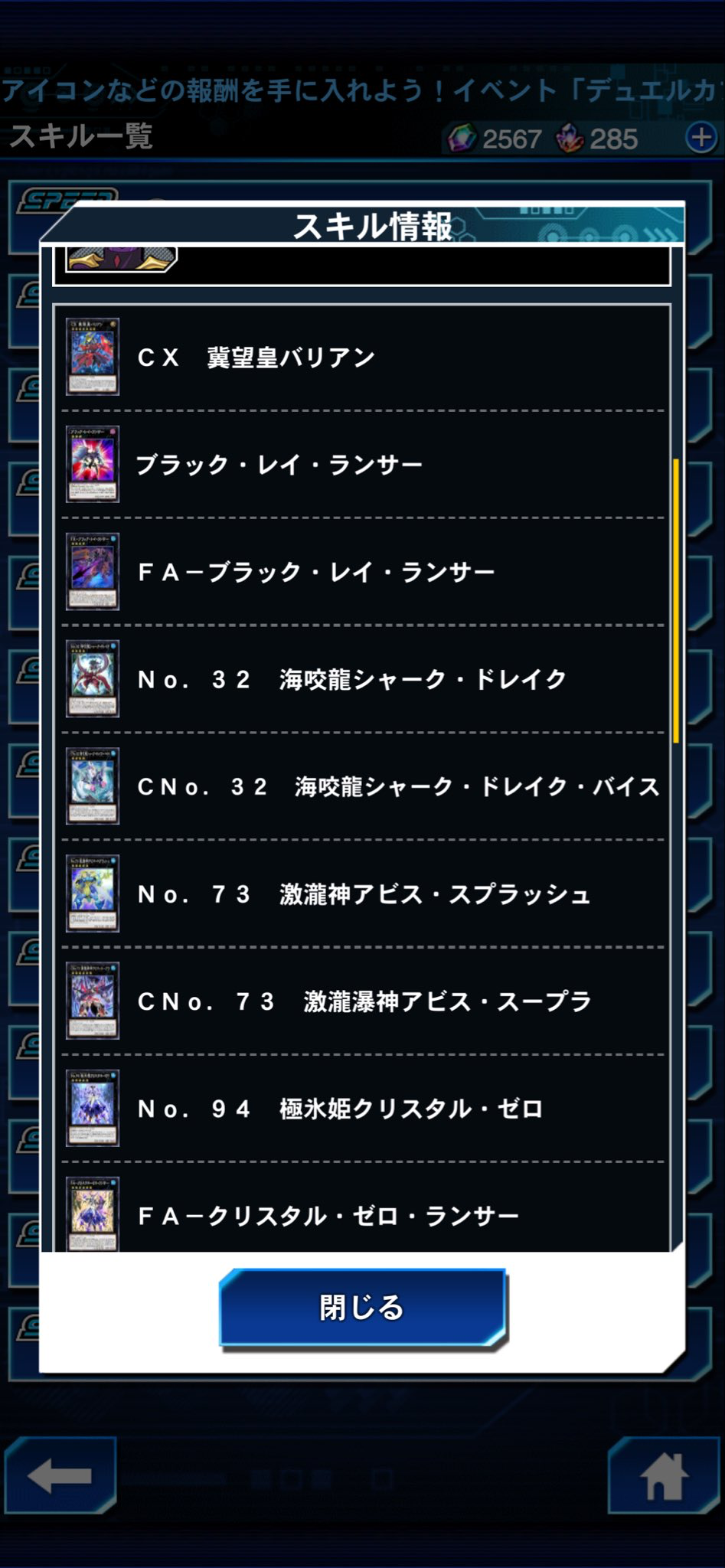Open card ＦＡ－ブラック・レイ・ランサー

[362, 572]
